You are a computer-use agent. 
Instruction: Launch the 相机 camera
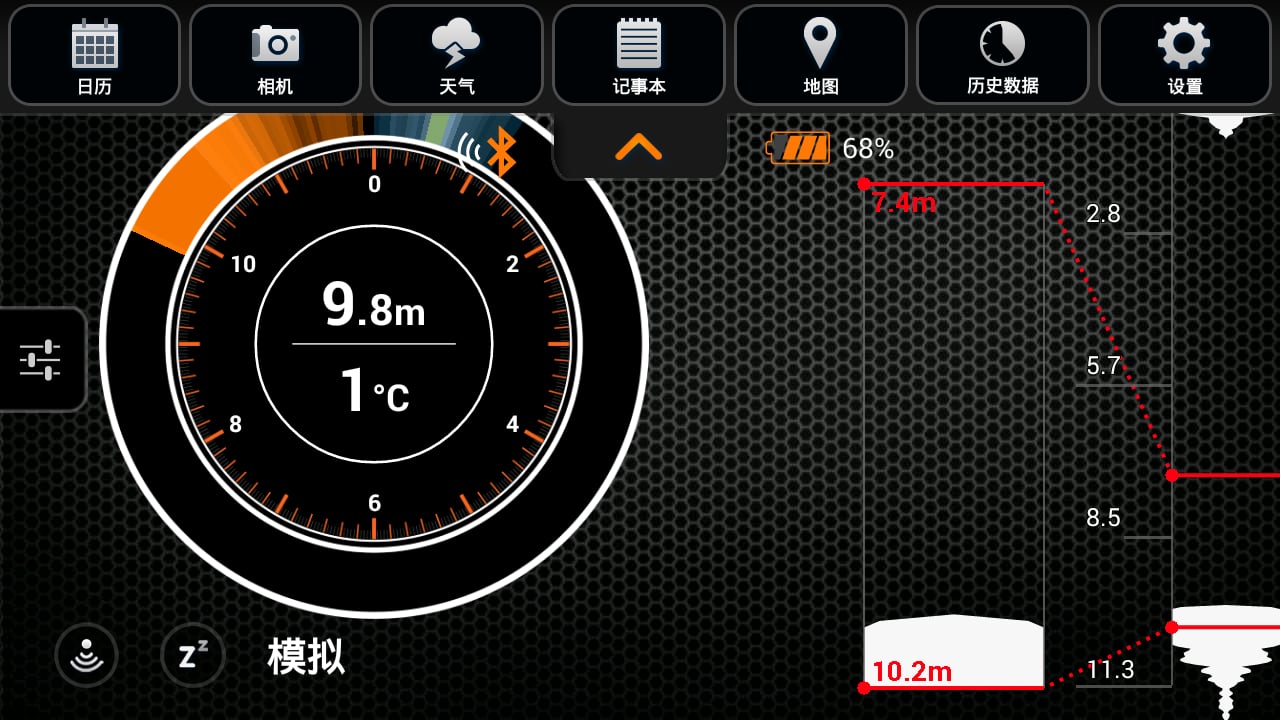tap(275, 55)
